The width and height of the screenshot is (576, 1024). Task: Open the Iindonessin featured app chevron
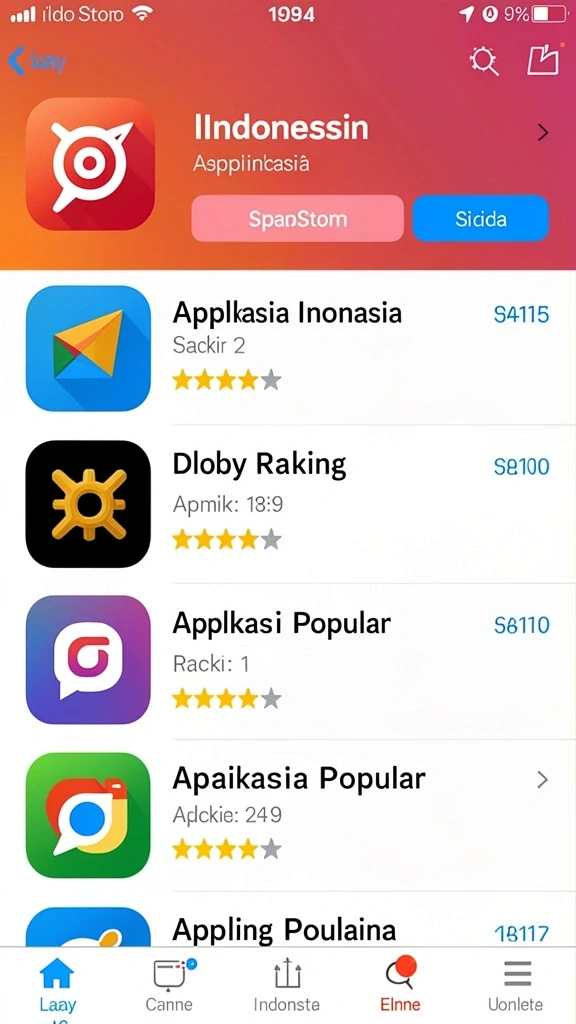(x=542, y=133)
